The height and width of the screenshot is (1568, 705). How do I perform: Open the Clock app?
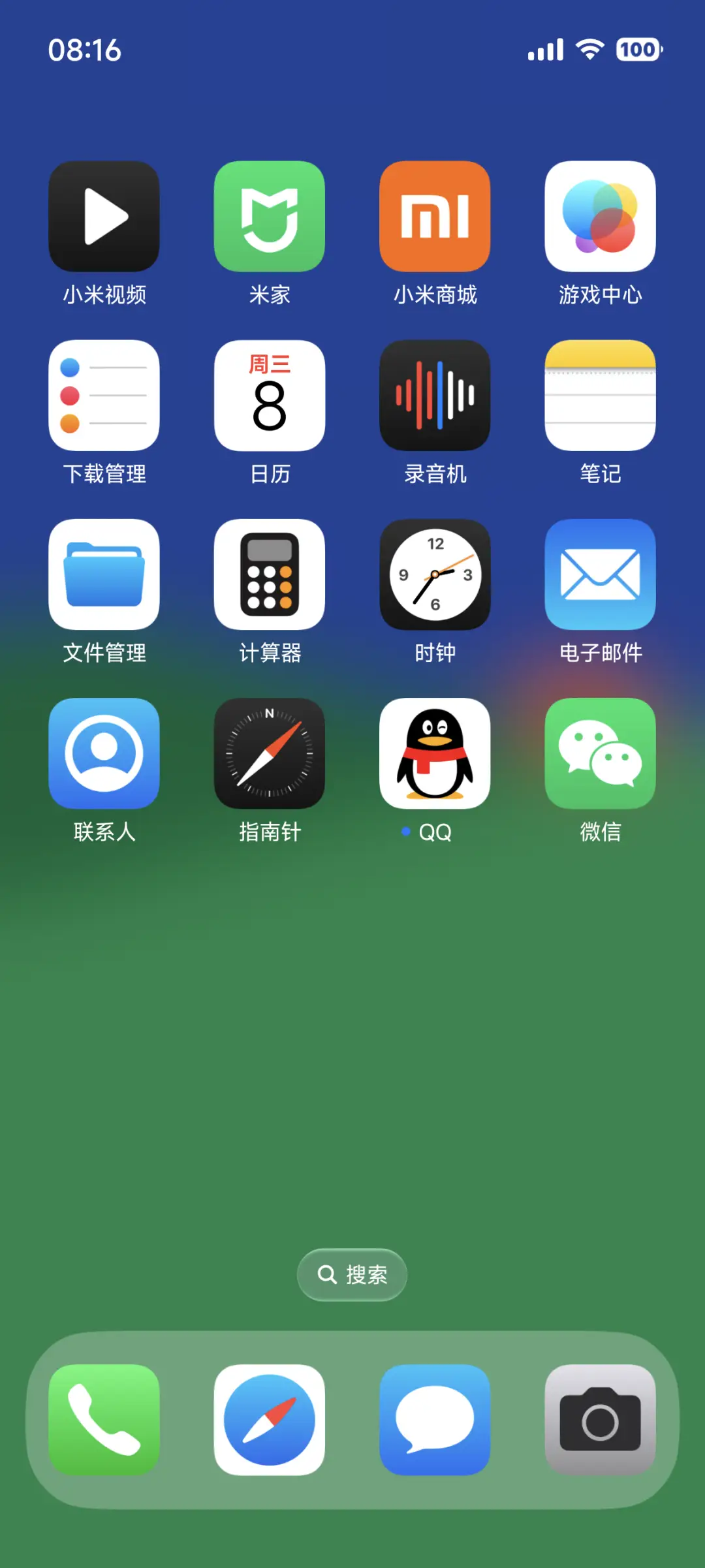pyautogui.click(x=435, y=574)
